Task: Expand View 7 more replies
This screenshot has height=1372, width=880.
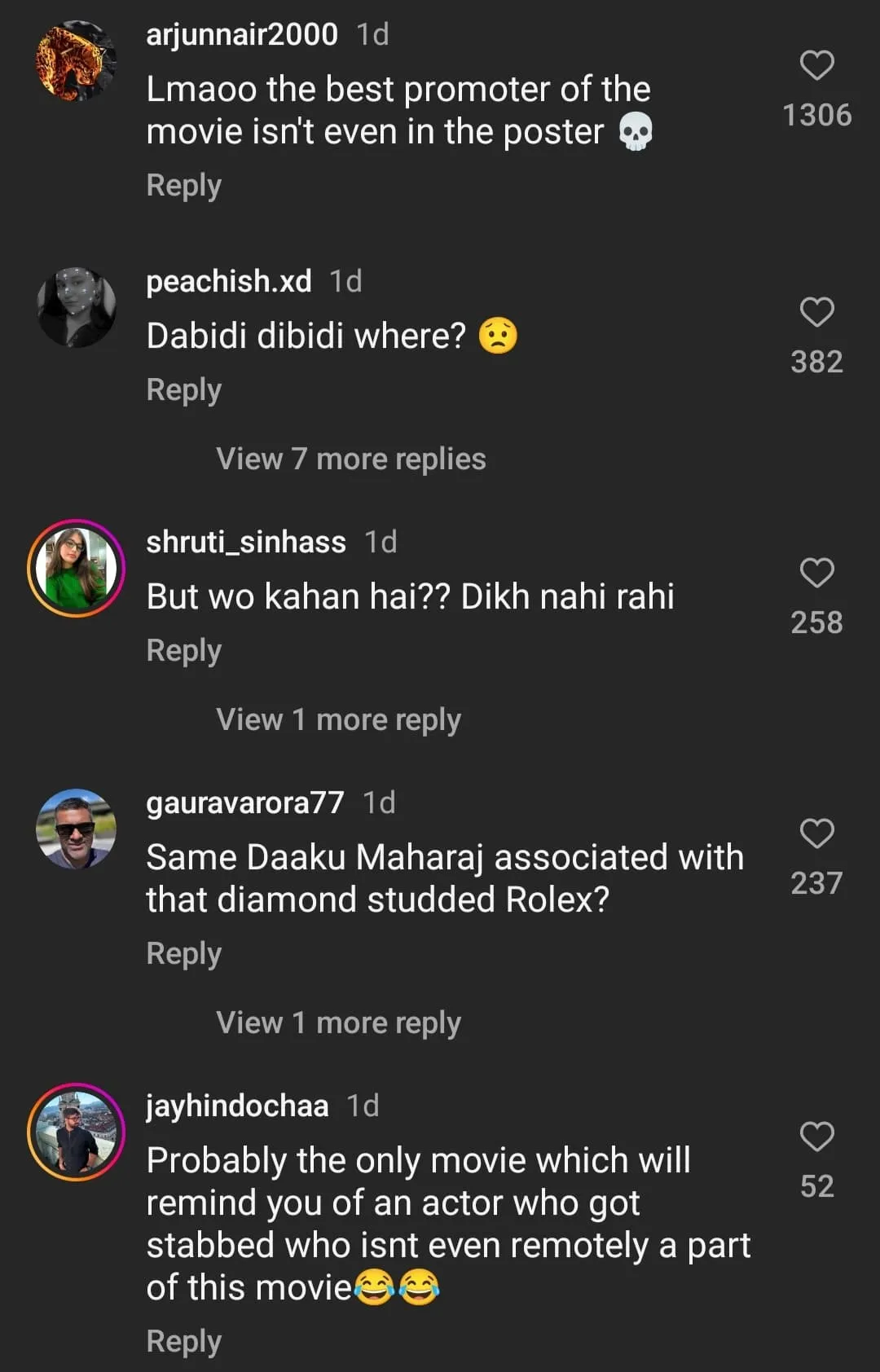Action: (x=350, y=460)
